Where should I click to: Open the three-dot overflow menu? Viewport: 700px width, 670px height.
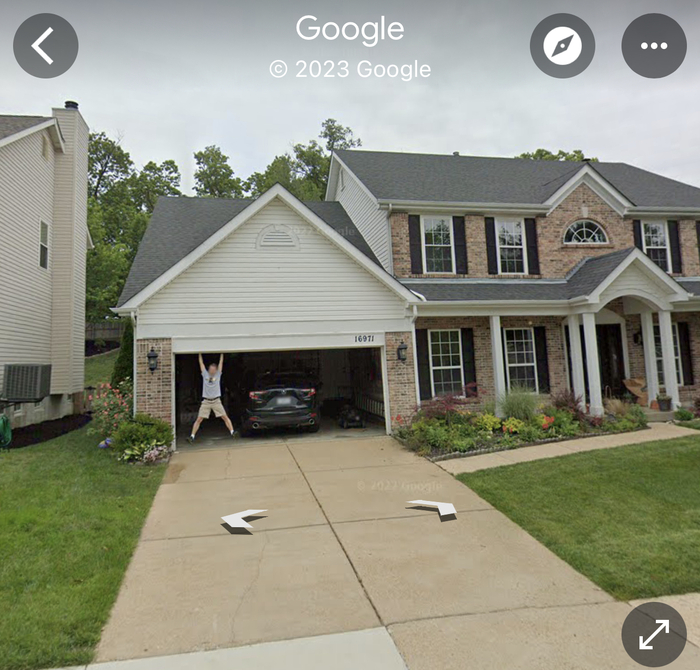(654, 46)
